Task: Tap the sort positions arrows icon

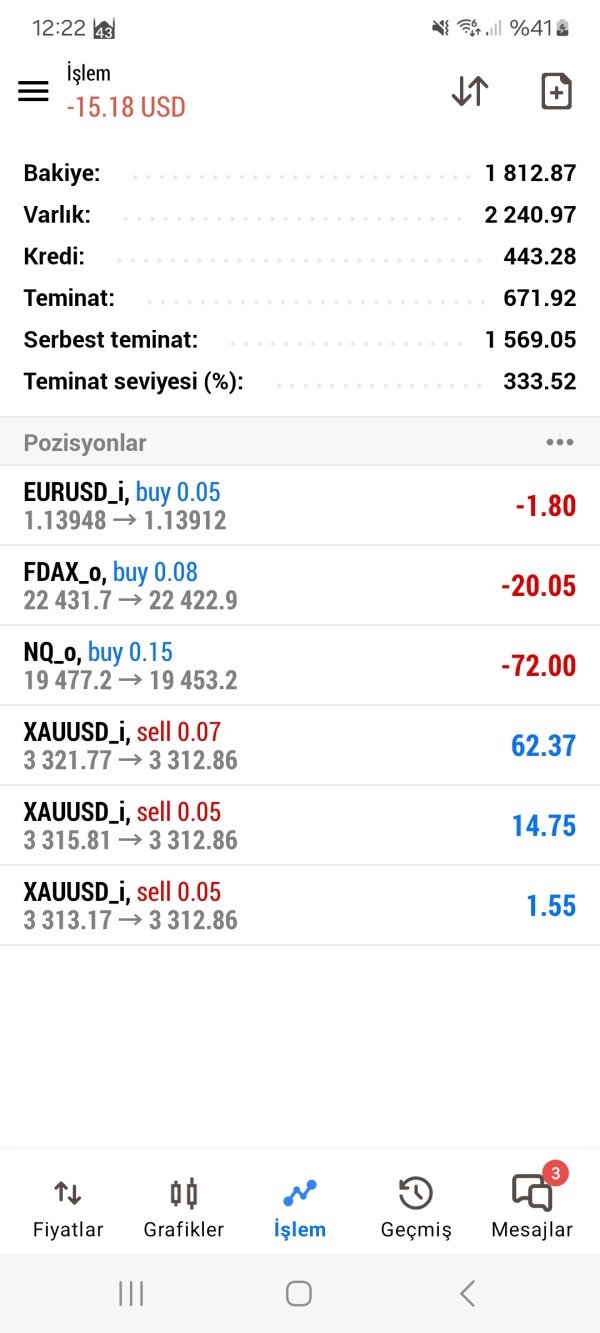Action: tap(470, 91)
